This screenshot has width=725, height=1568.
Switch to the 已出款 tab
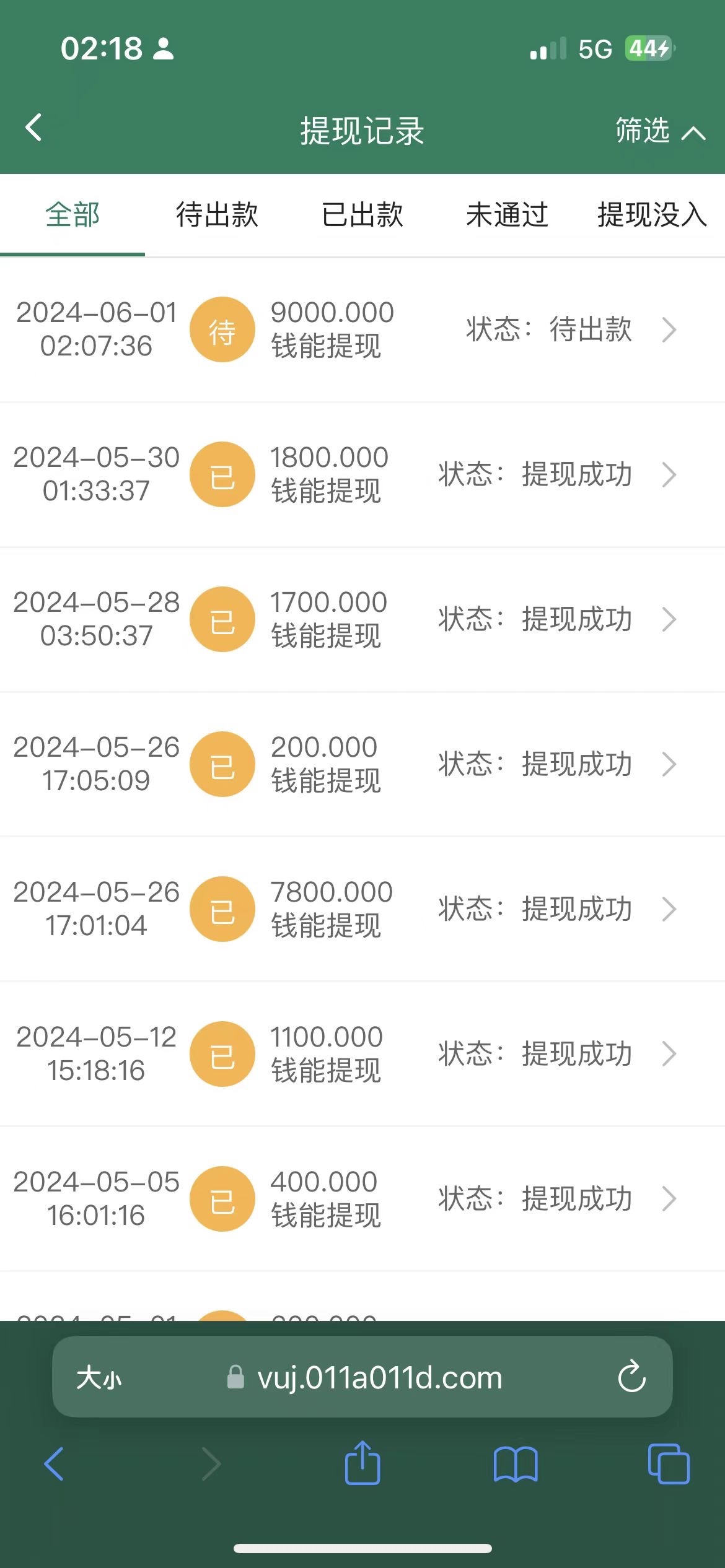(x=362, y=216)
